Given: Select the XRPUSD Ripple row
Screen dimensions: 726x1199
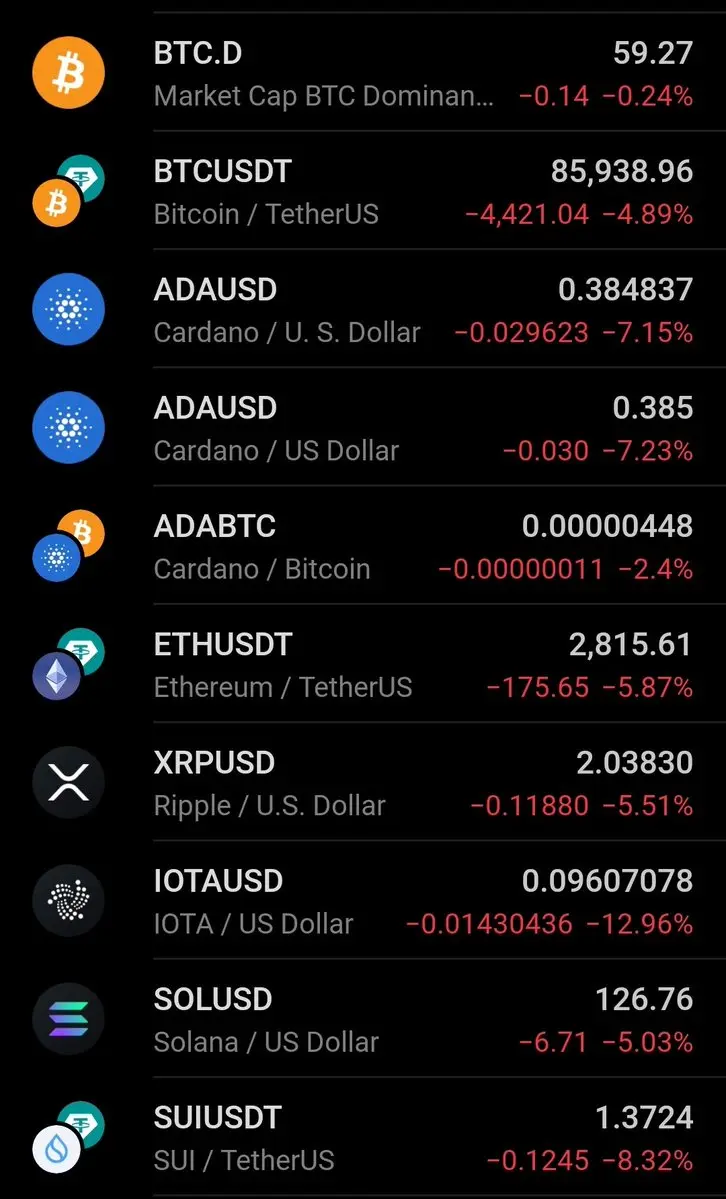Looking at the screenshot, I should coord(363,782).
